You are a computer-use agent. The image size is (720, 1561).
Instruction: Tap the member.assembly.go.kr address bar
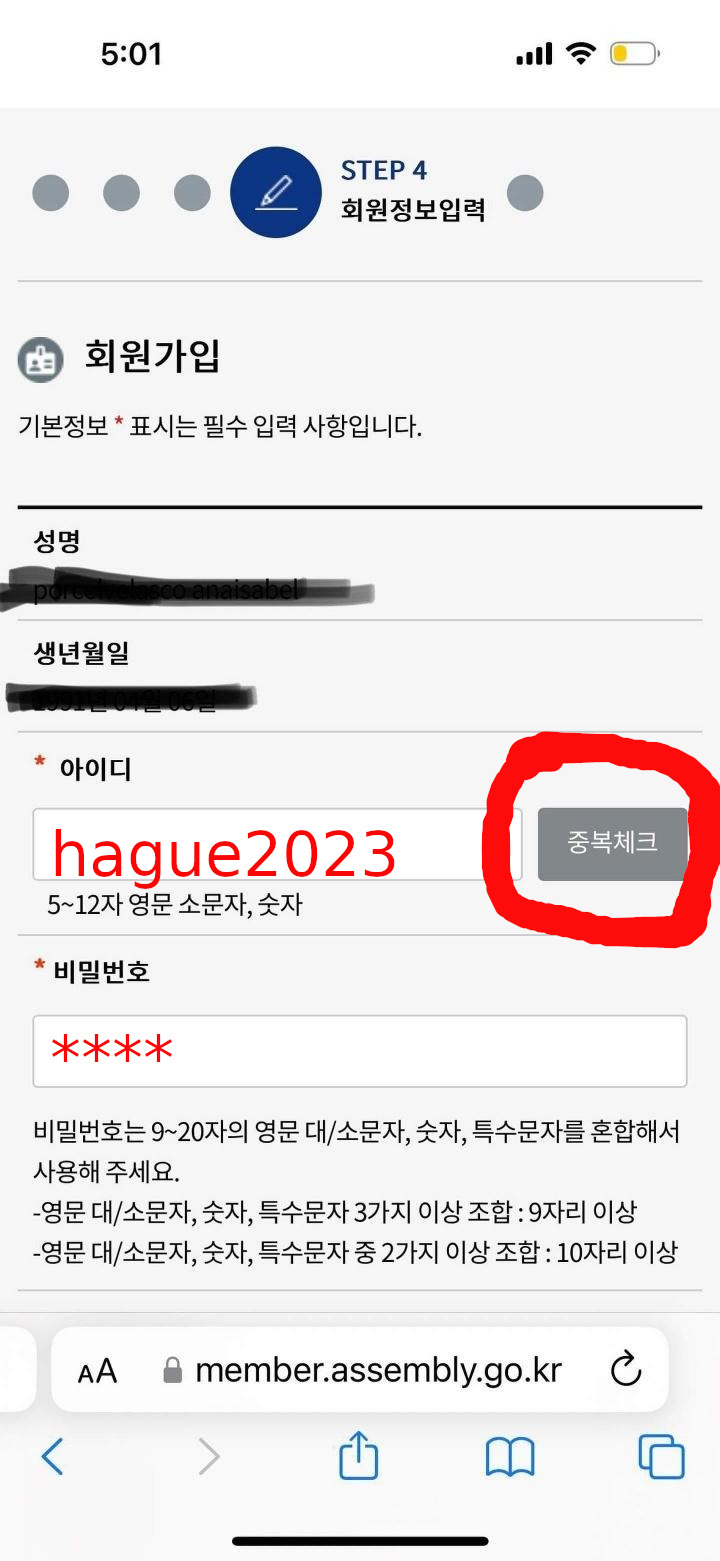pyautogui.click(x=360, y=1370)
